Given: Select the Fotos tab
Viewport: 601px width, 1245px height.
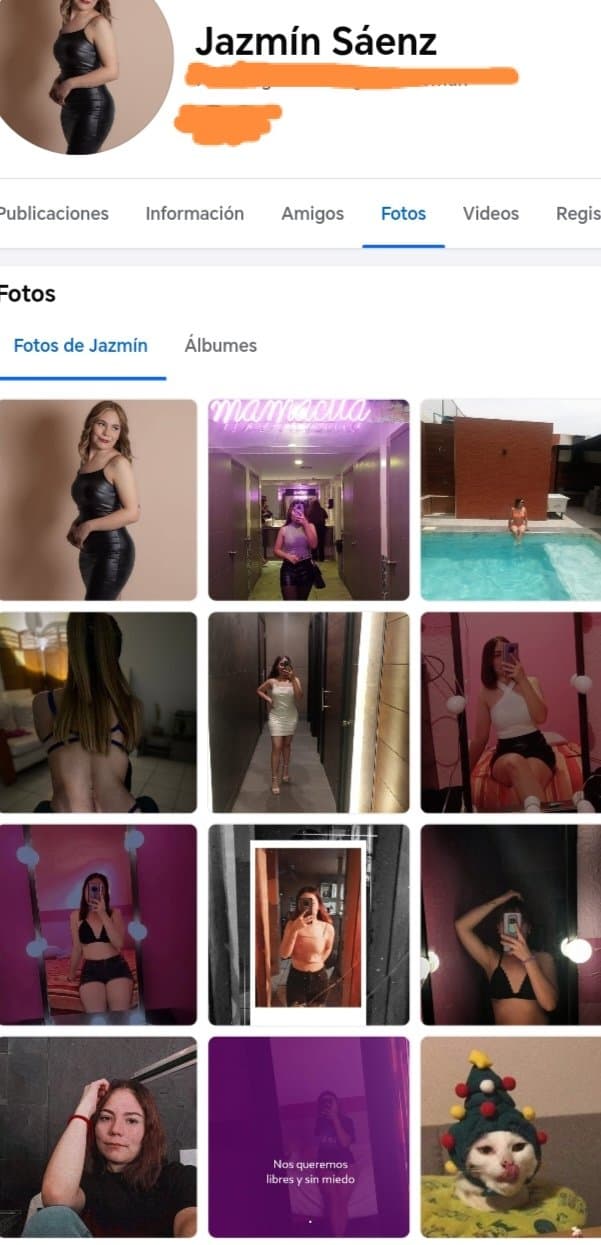Looking at the screenshot, I should coord(403,213).
